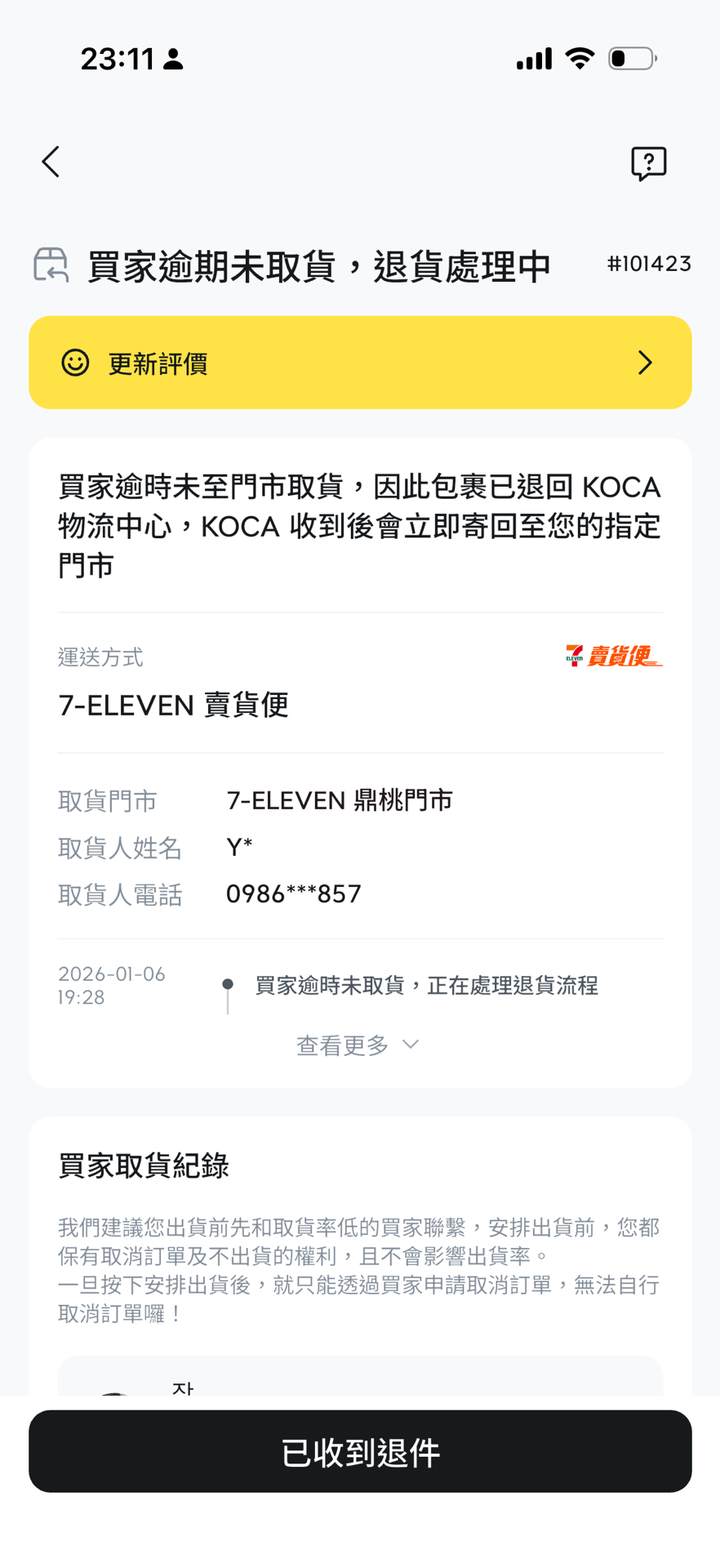
Task: Expand 查看更多 to show more tracking history
Action: (341, 1045)
